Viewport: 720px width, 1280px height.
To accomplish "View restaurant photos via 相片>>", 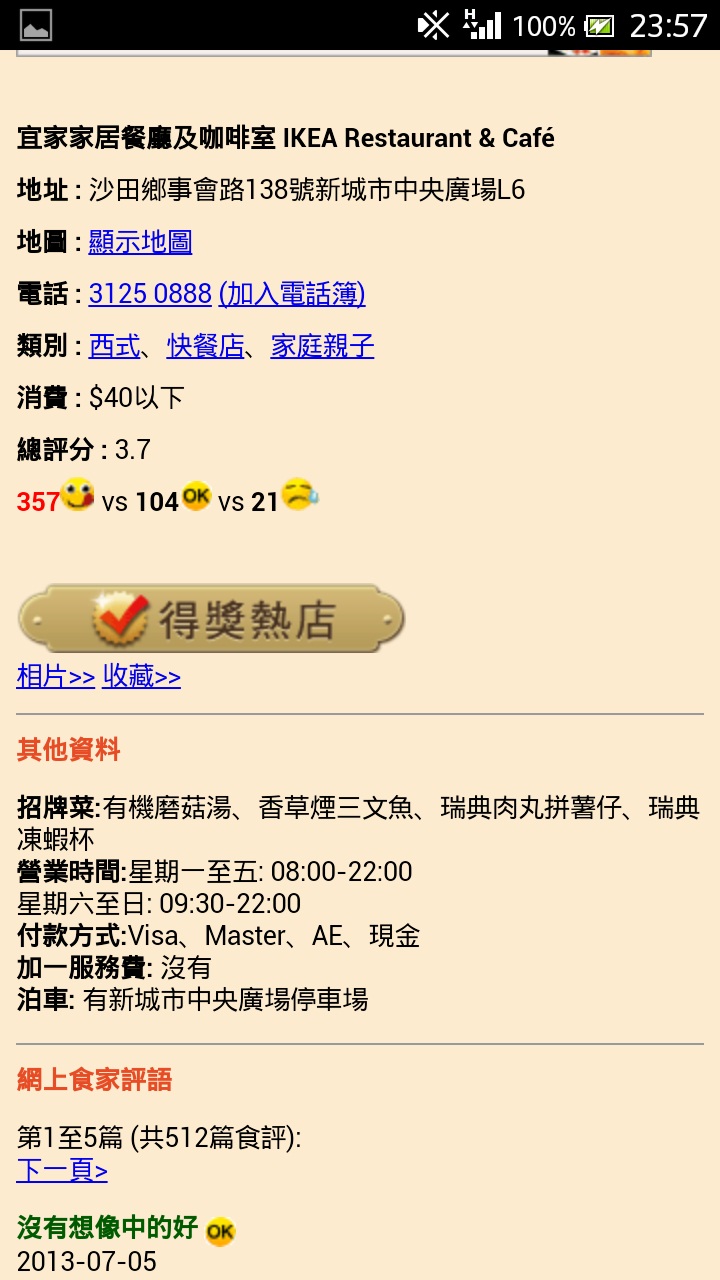I will pyautogui.click(x=55, y=677).
